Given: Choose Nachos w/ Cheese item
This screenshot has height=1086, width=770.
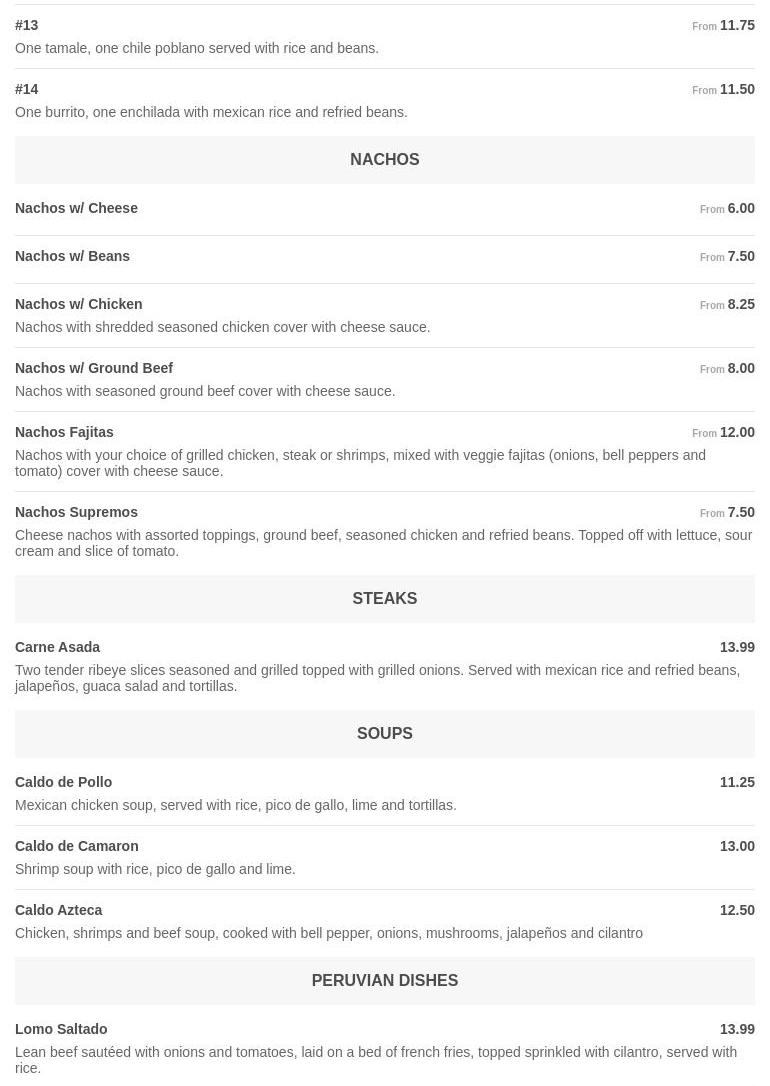Looking at the screenshot, I should (x=77, y=208).
